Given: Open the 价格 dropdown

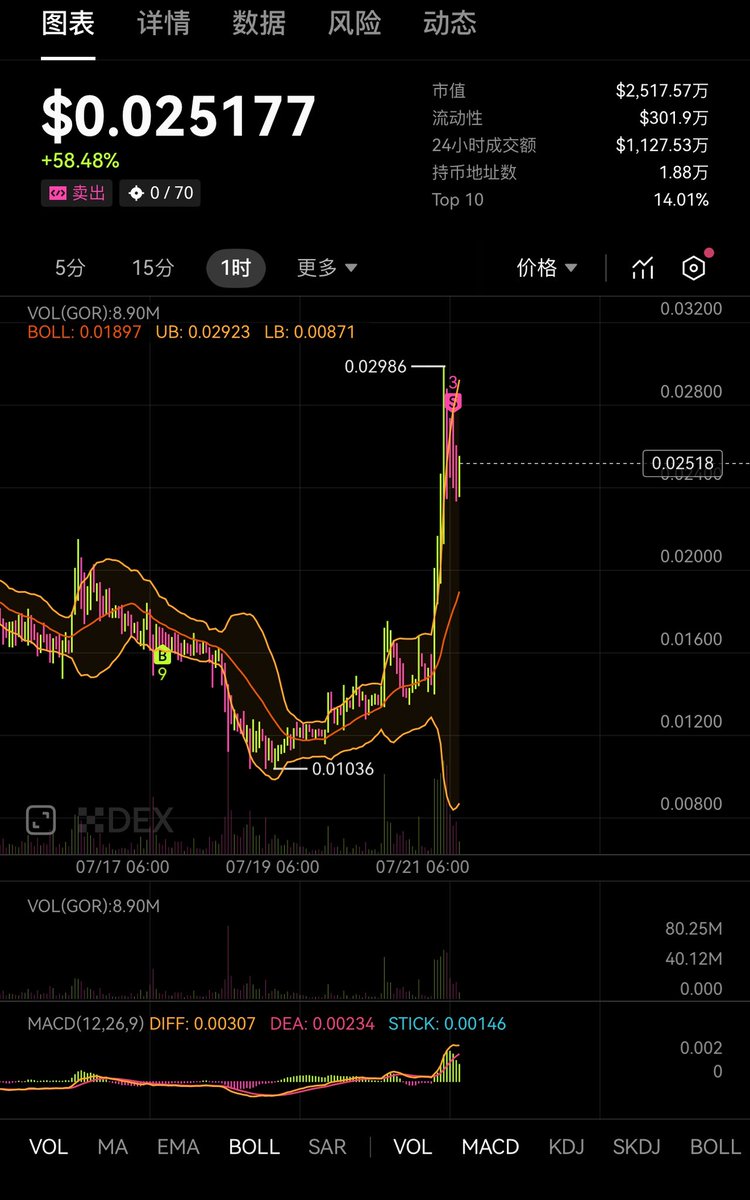Looking at the screenshot, I should (x=547, y=268).
